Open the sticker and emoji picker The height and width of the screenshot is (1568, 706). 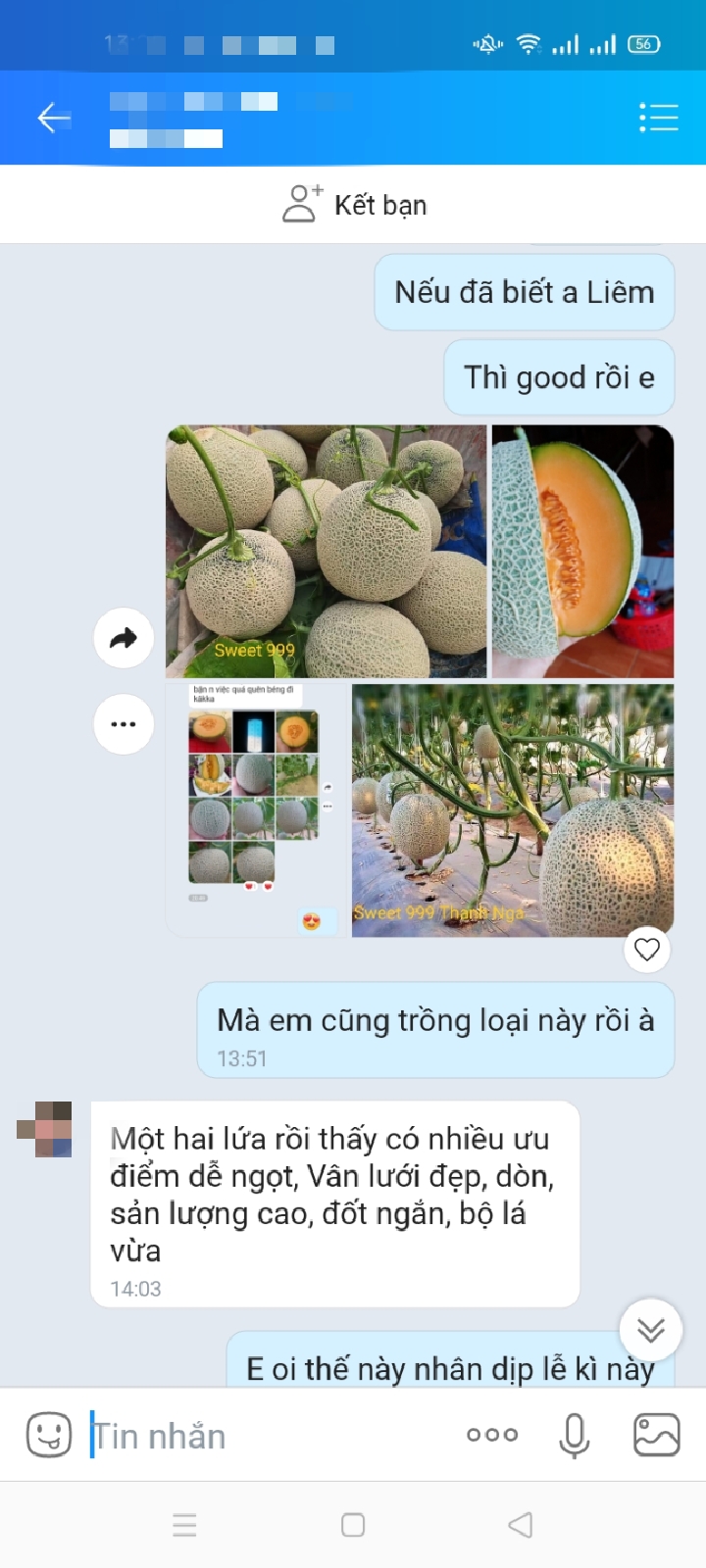[x=49, y=1435]
